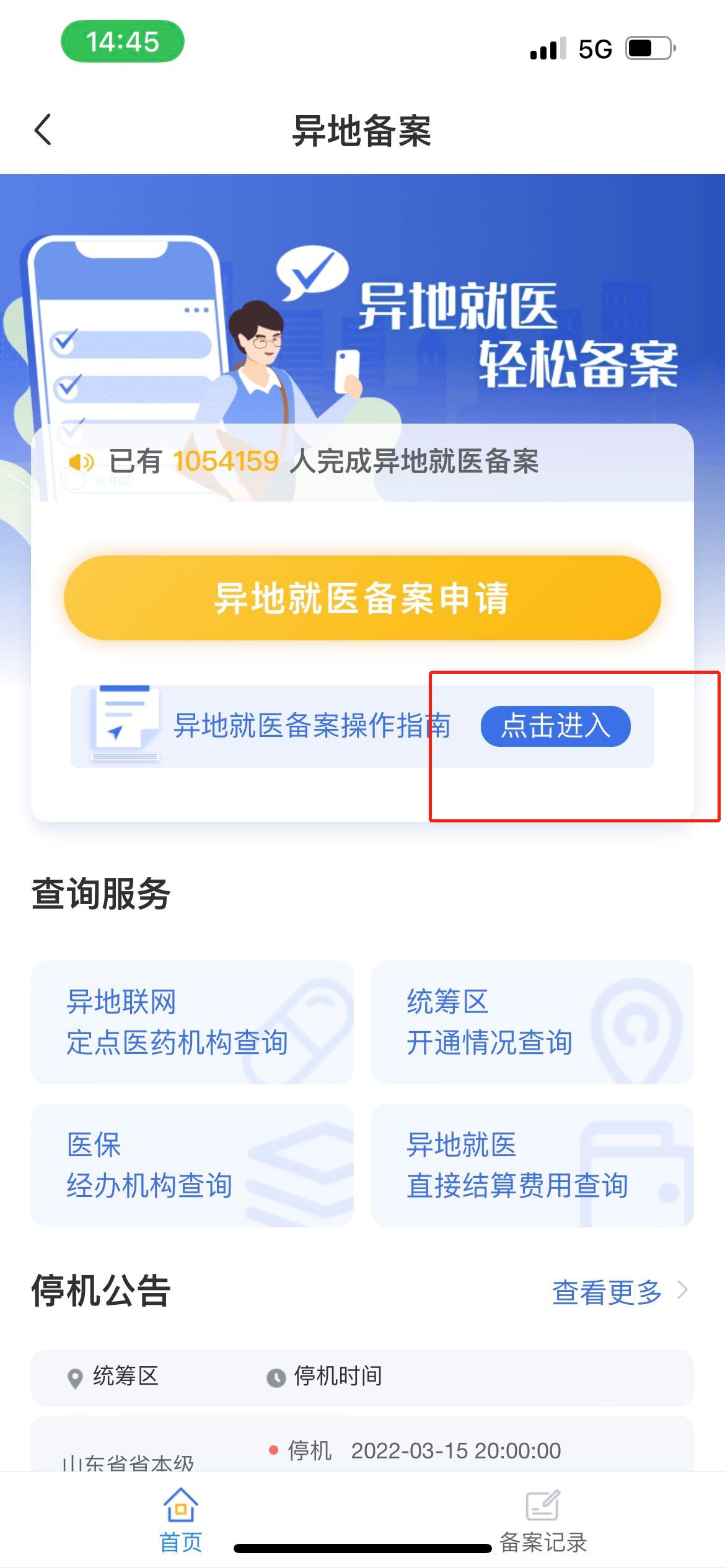View more via 查看更多 link
The height and width of the screenshot is (1568, 725).
[618, 1292]
